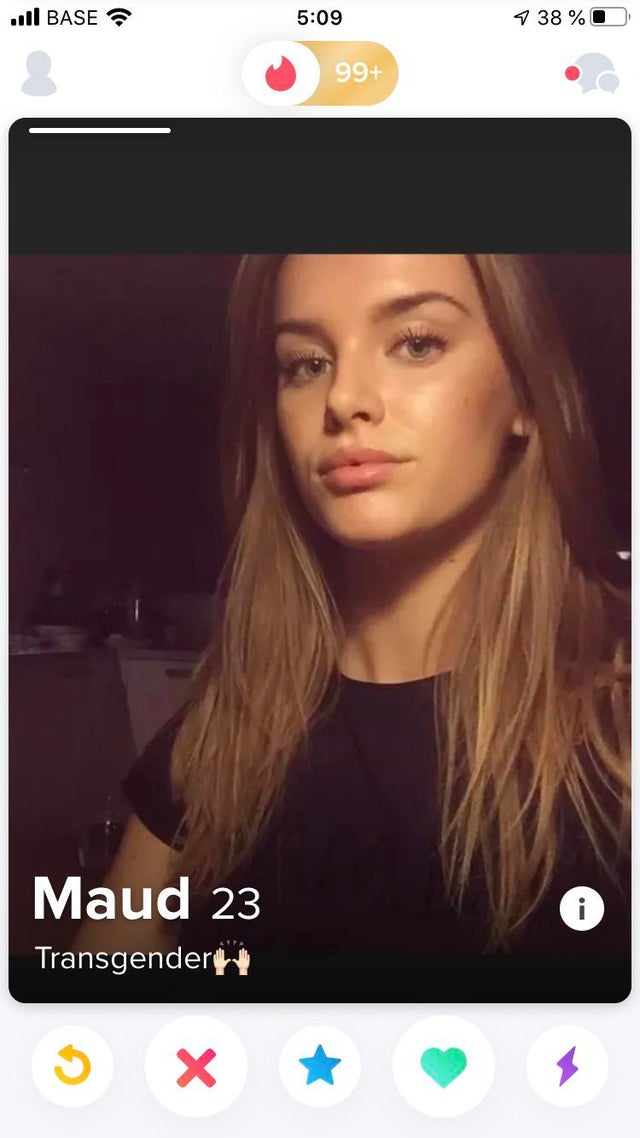Select the flame discovery toggle
The image size is (640, 1138).
tap(281, 73)
